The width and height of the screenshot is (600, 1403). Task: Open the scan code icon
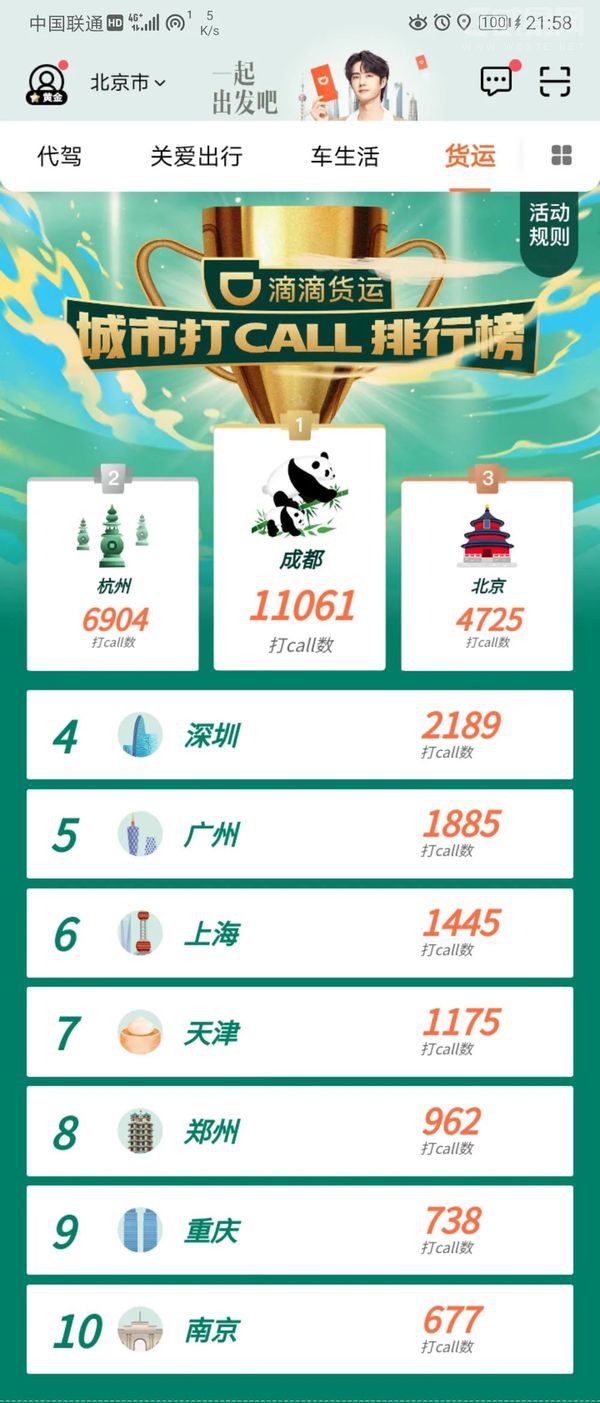click(555, 82)
